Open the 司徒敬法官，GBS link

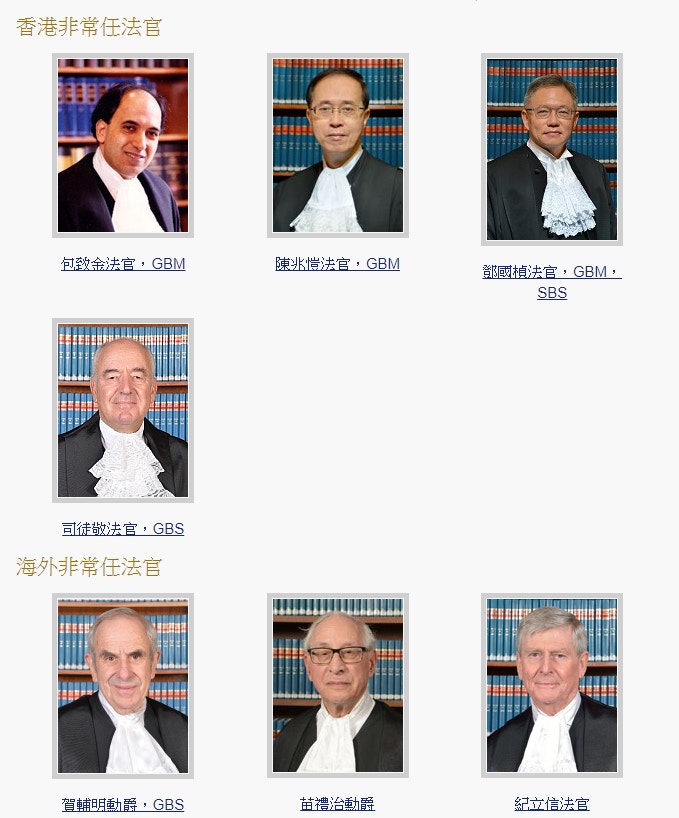(122, 529)
